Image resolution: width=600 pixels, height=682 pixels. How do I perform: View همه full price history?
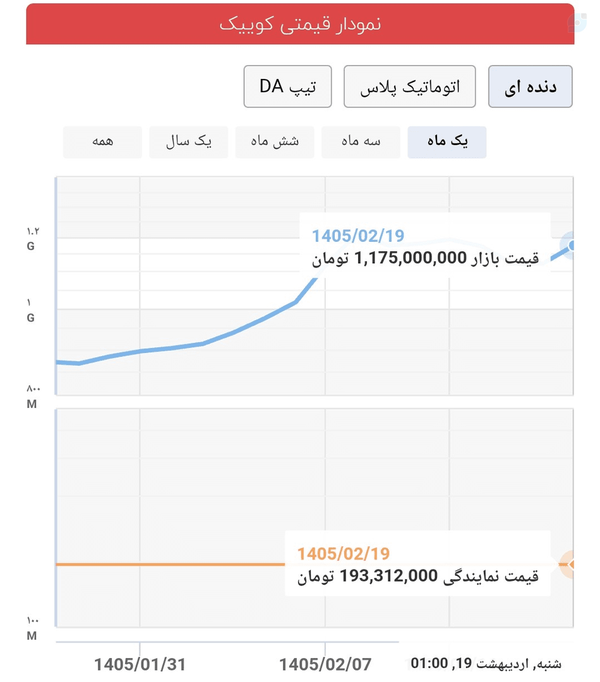tap(102, 142)
